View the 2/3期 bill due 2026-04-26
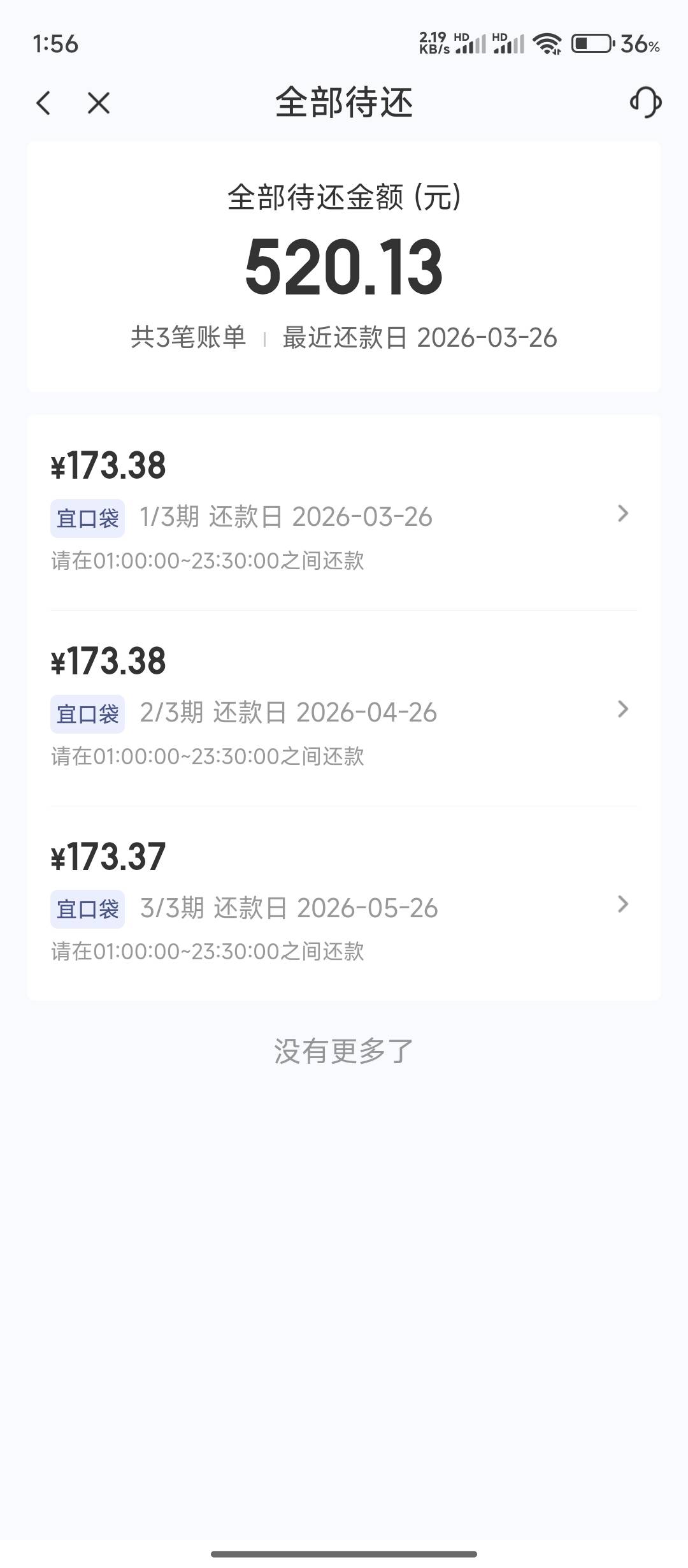The image size is (688, 1568). (343, 709)
